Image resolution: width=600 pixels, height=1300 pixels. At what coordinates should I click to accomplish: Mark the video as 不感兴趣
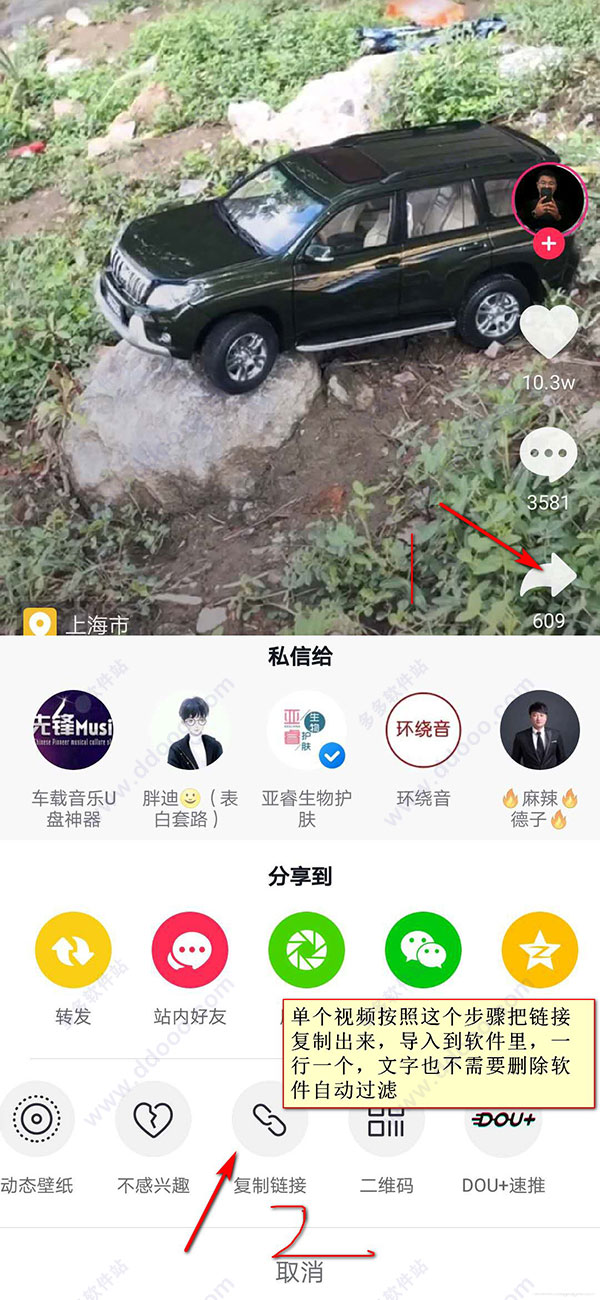153,1120
